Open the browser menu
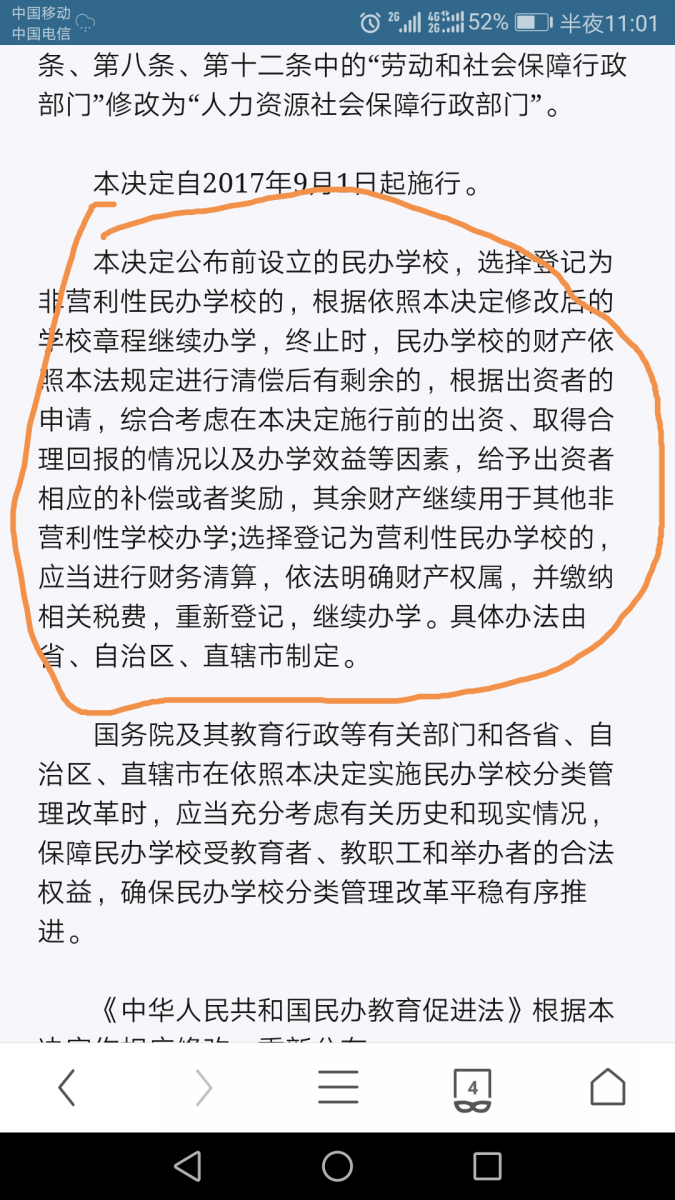 (338, 1087)
